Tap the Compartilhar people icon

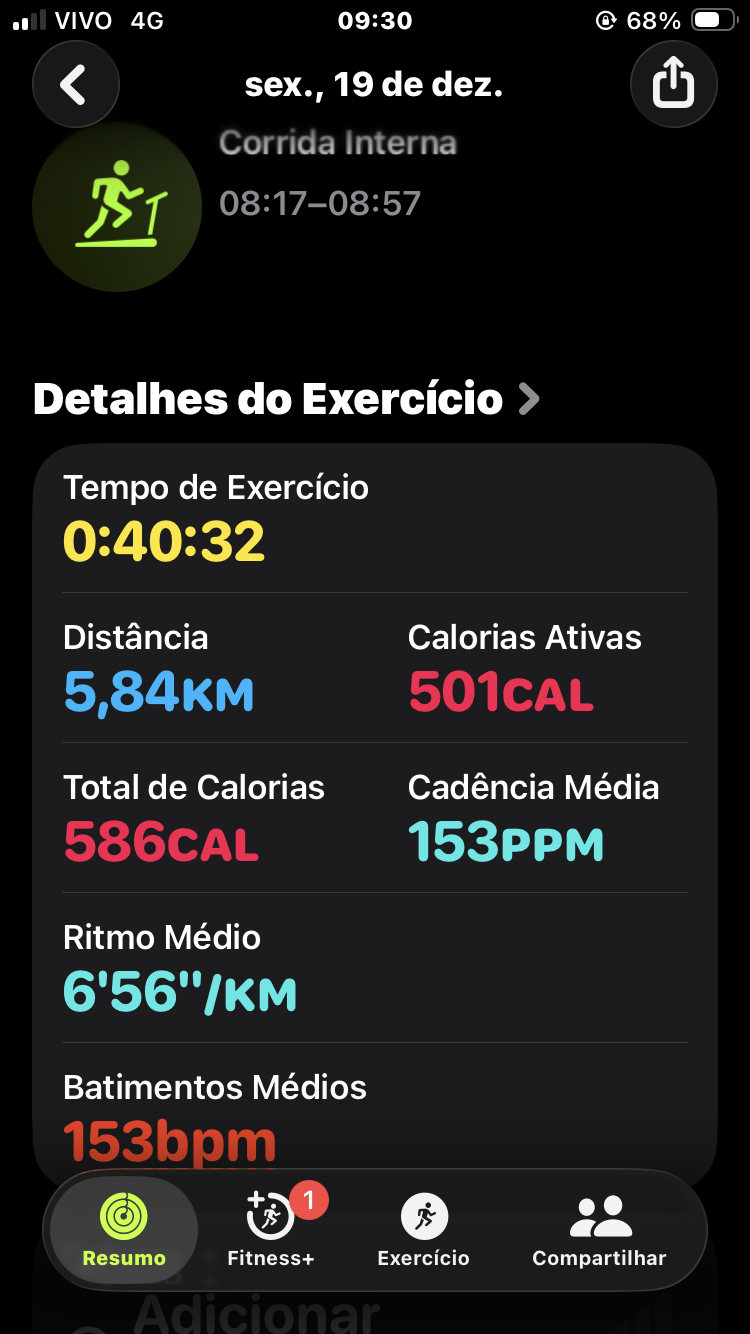(x=598, y=1211)
